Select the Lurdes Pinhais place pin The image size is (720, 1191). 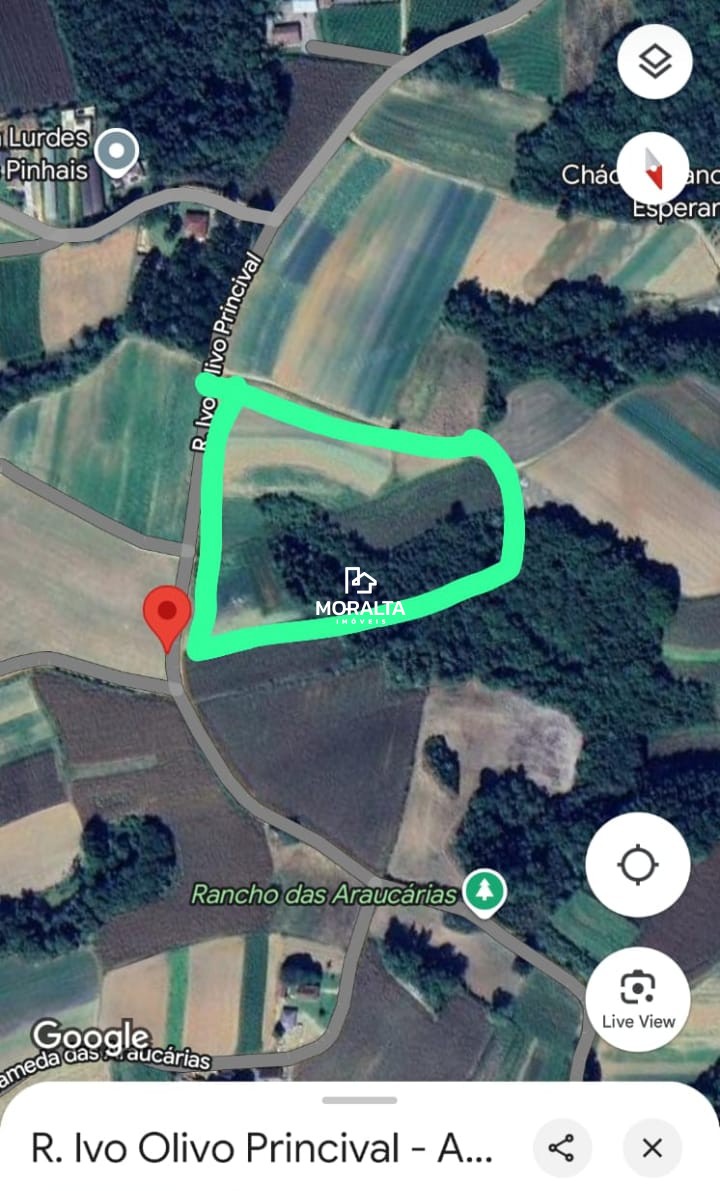click(x=117, y=152)
